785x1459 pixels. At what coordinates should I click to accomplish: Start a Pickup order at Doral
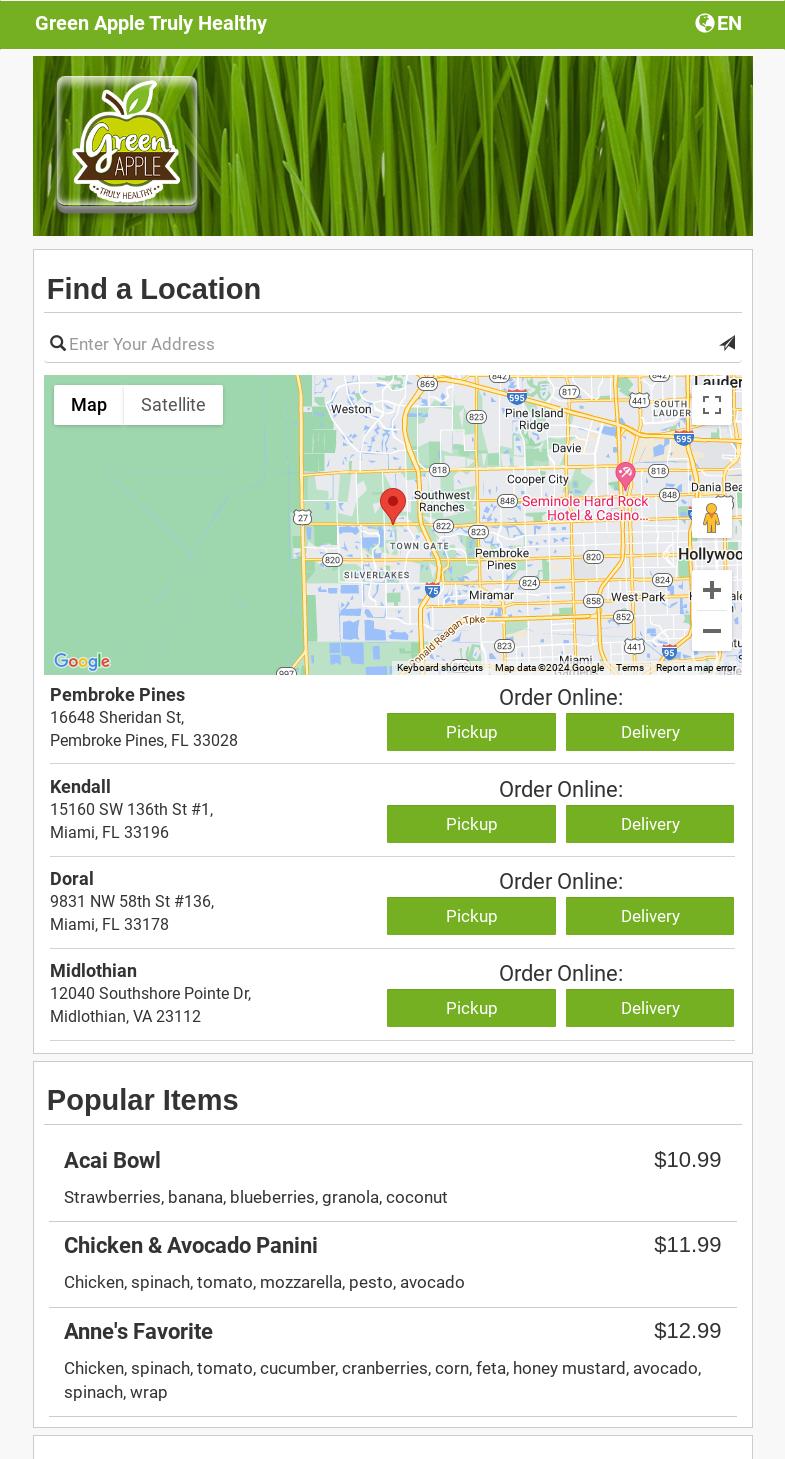click(471, 916)
